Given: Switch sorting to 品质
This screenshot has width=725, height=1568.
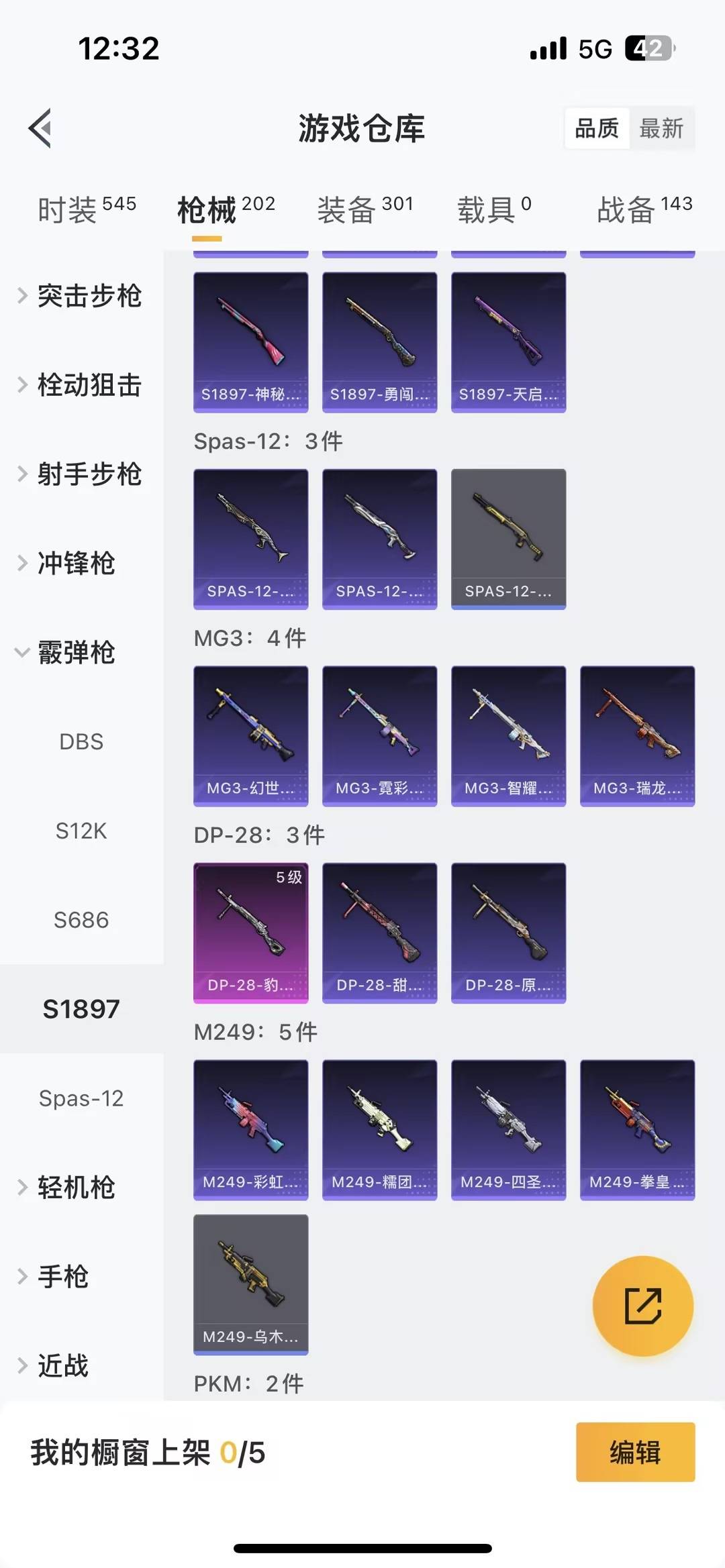Looking at the screenshot, I should coord(597,129).
